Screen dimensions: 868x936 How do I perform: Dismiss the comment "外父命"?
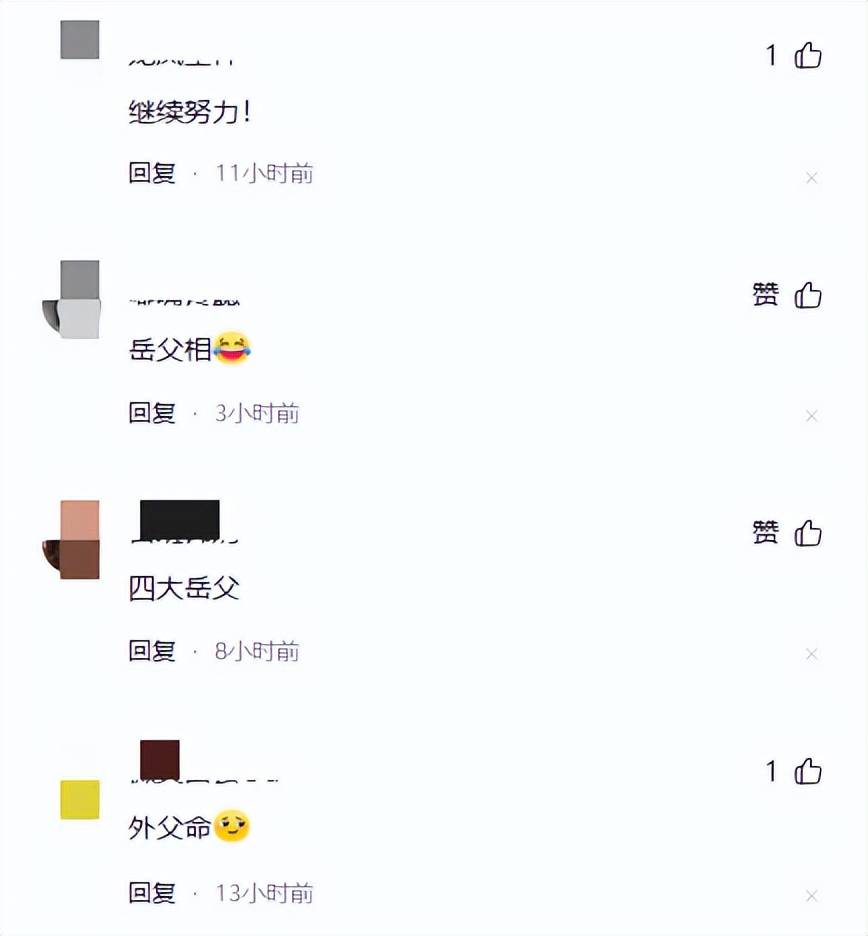coord(812,895)
